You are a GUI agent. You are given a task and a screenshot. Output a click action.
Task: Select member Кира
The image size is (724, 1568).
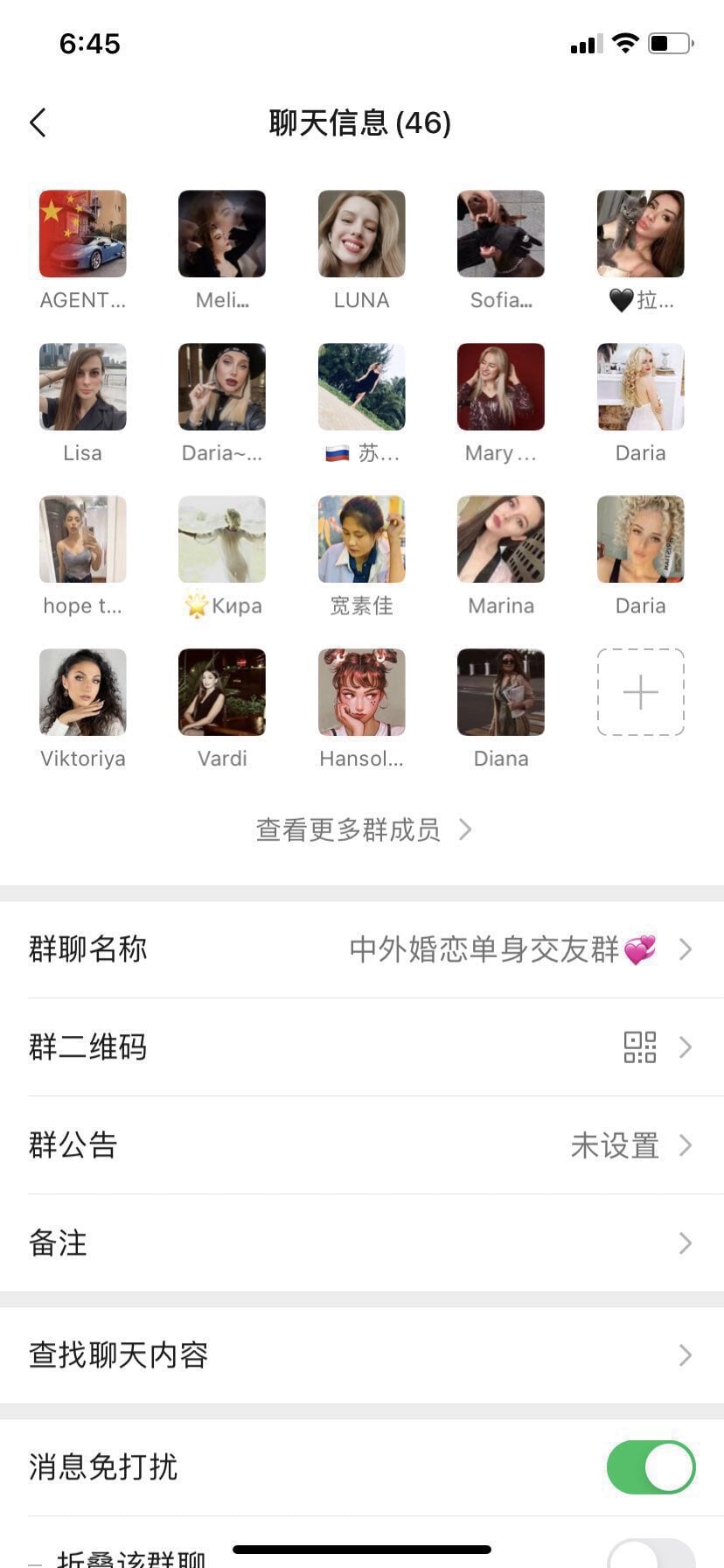click(x=222, y=539)
